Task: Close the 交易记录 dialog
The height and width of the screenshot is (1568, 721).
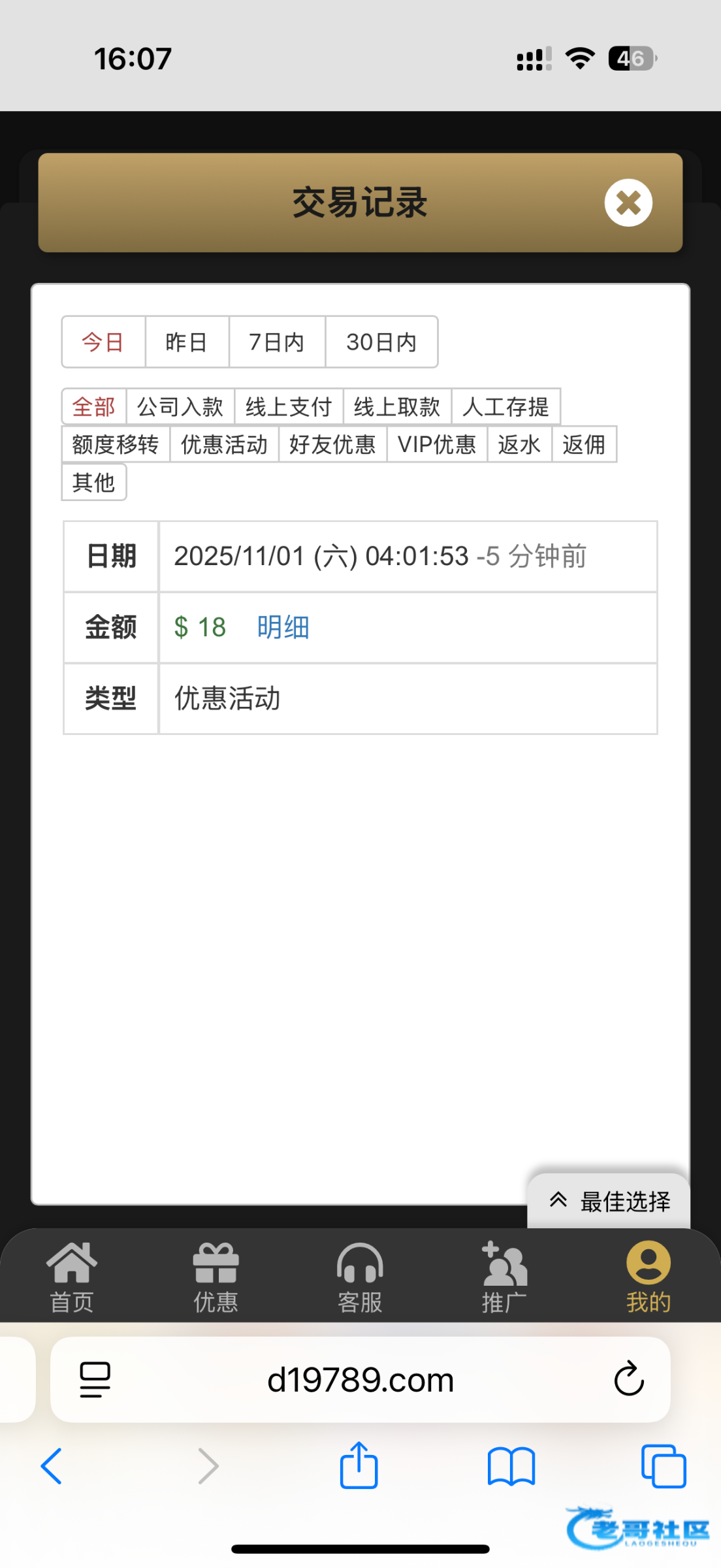Action: (x=628, y=203)
